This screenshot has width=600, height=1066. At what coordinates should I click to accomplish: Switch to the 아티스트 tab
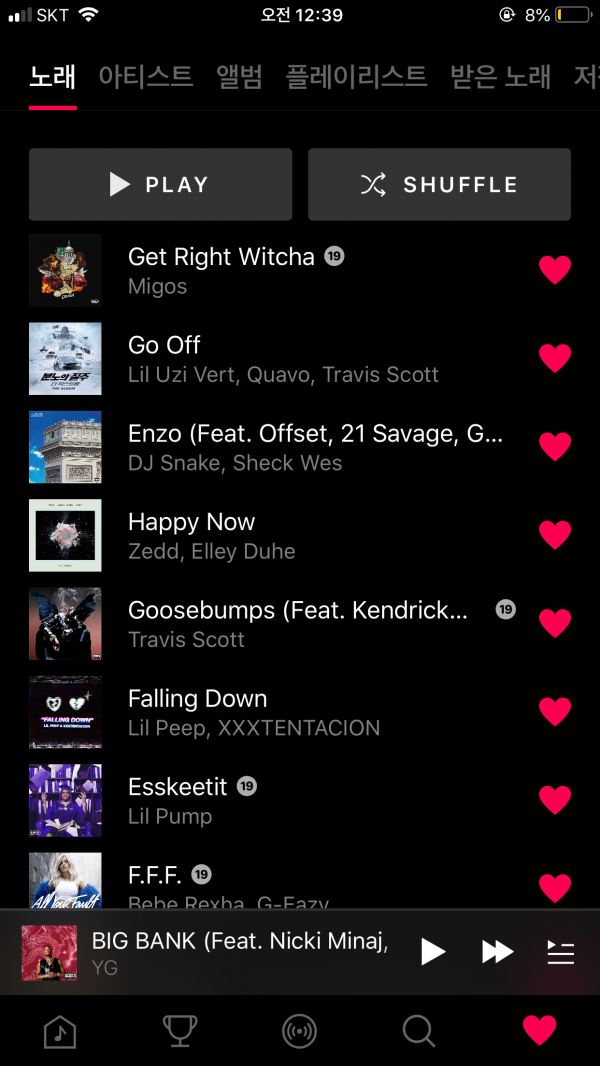click(145, 76)
